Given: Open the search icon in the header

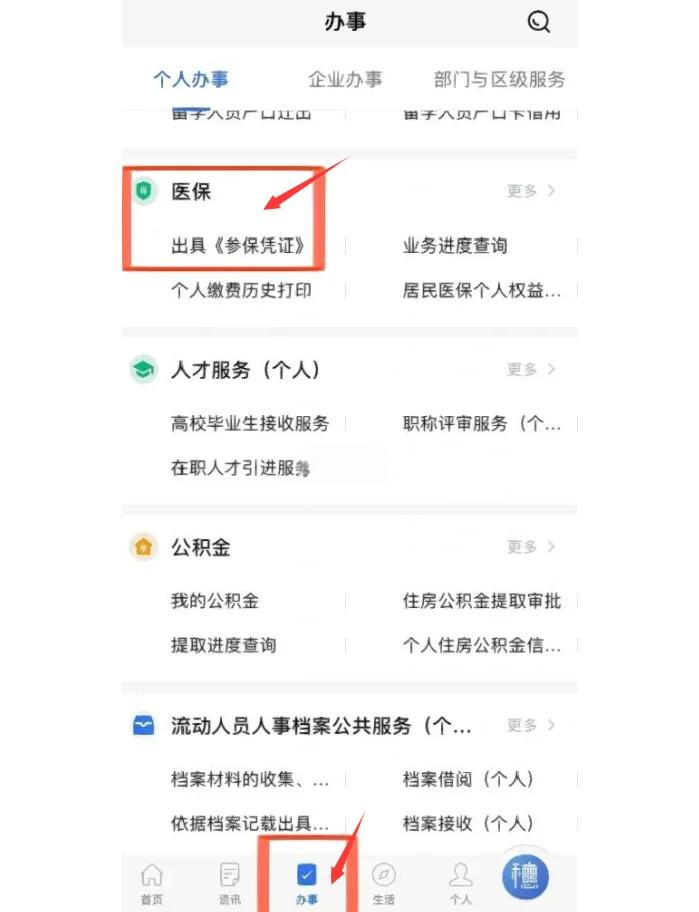Looking at the screenshot, I should (x=538, y=22).
